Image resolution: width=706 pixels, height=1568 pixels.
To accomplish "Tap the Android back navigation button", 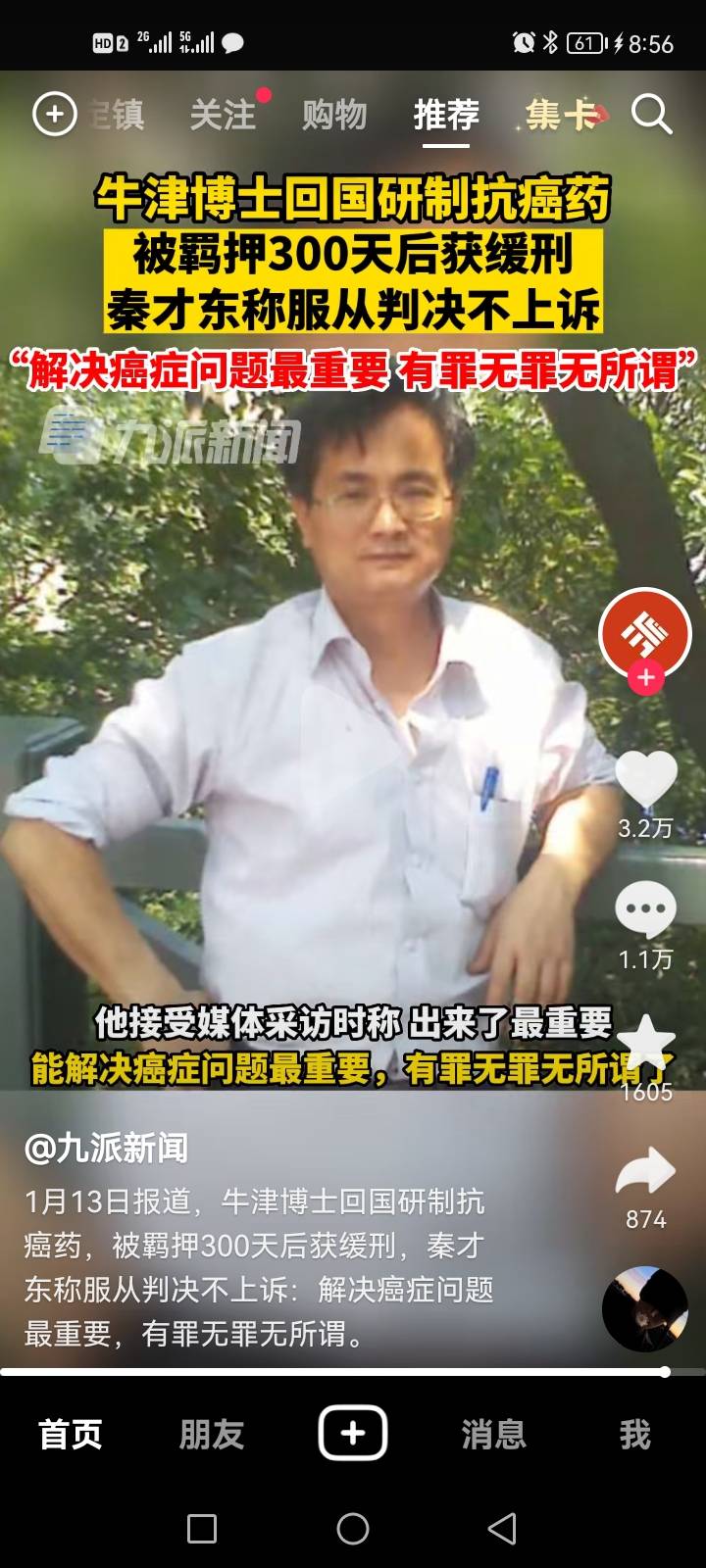I will pos(502,1529).
